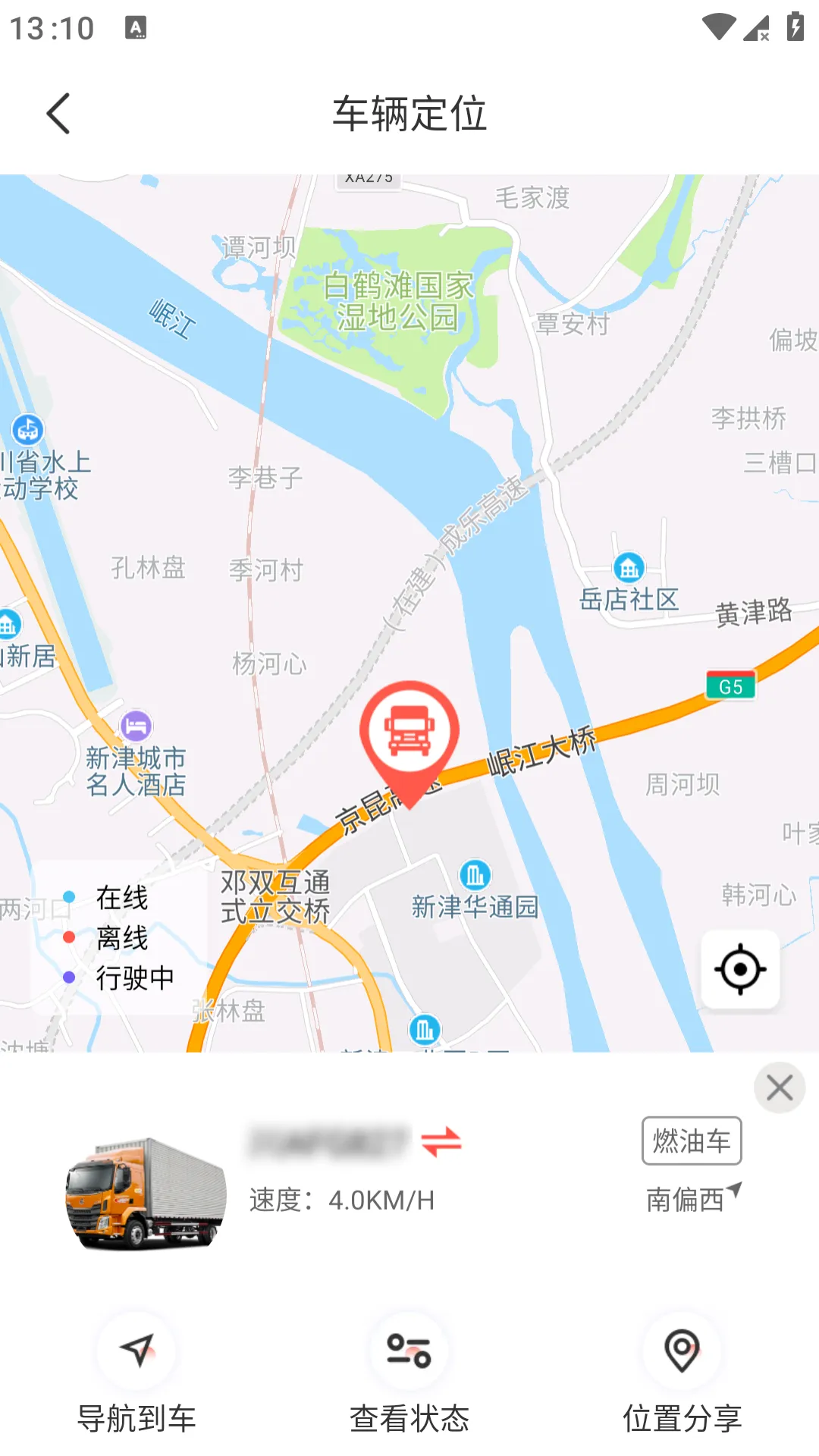Select the 车辆定位 title bar
The image size is (819, 1456).
(409, 110)
